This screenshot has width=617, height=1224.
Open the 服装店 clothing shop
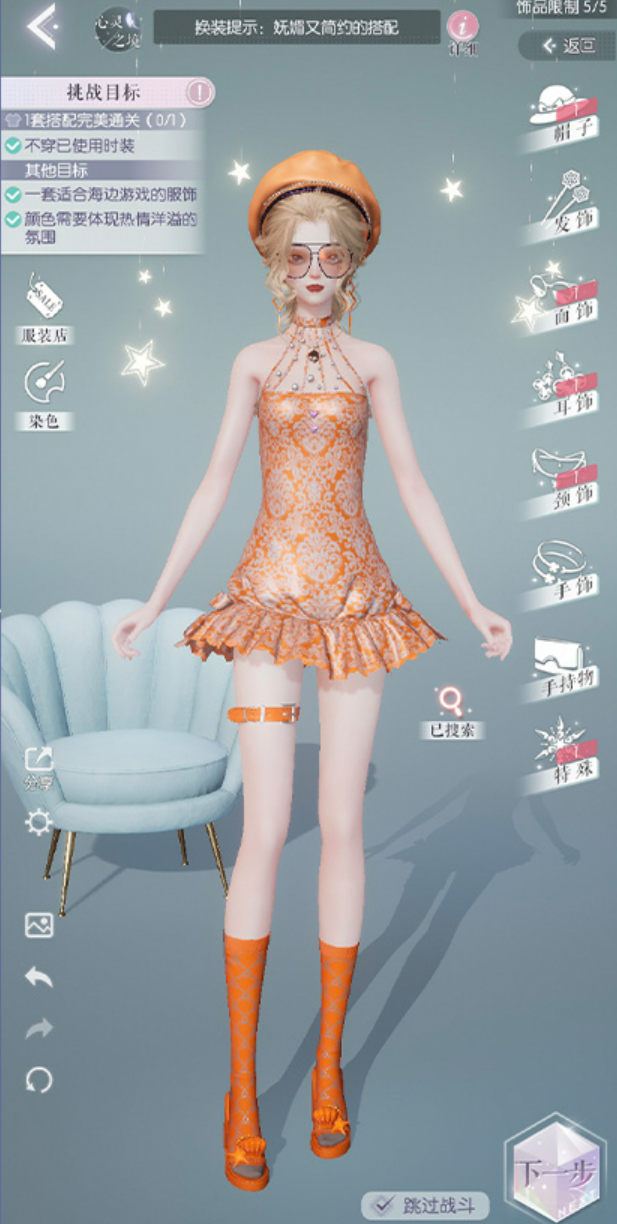(x=44, y=308)
